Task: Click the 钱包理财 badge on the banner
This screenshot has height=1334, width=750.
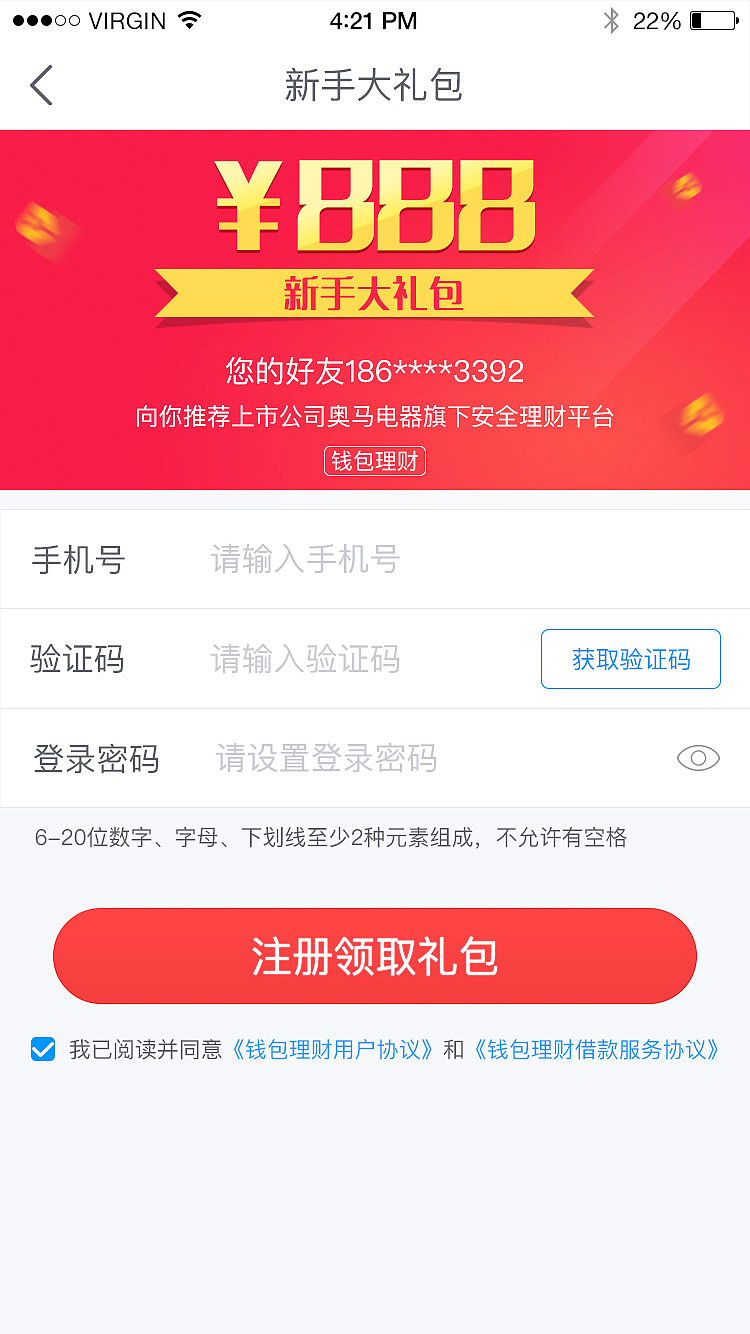Action: click(x=374, y=461)
